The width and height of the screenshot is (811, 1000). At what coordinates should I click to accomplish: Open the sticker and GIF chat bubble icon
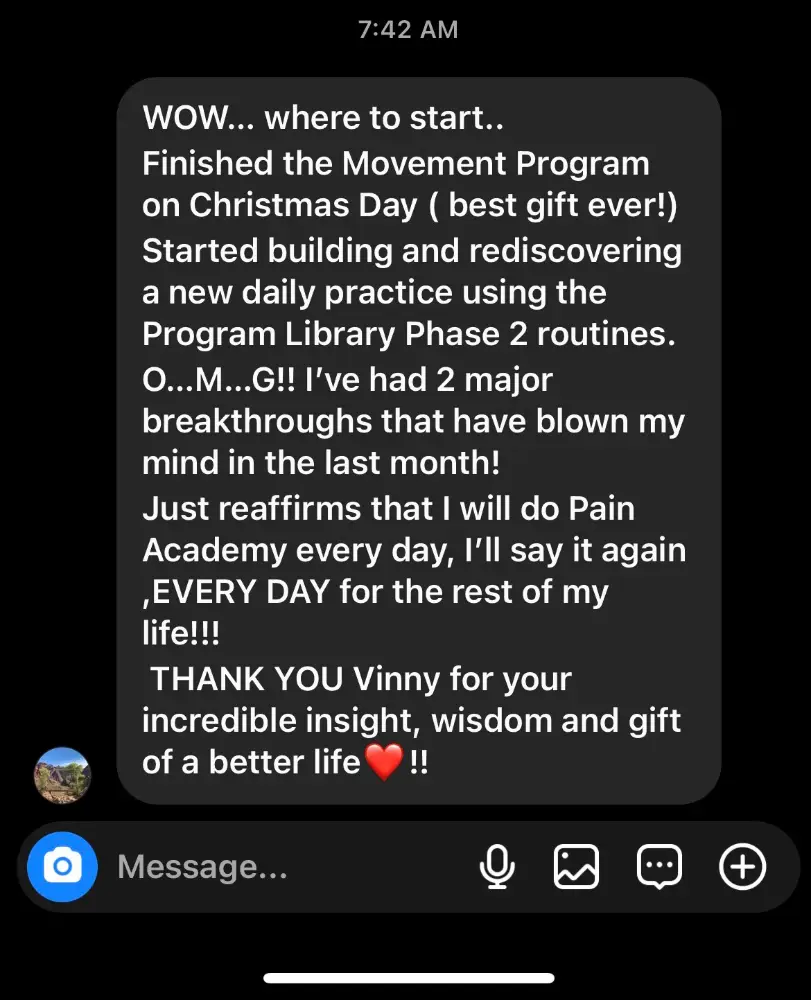tap(659, 867)
